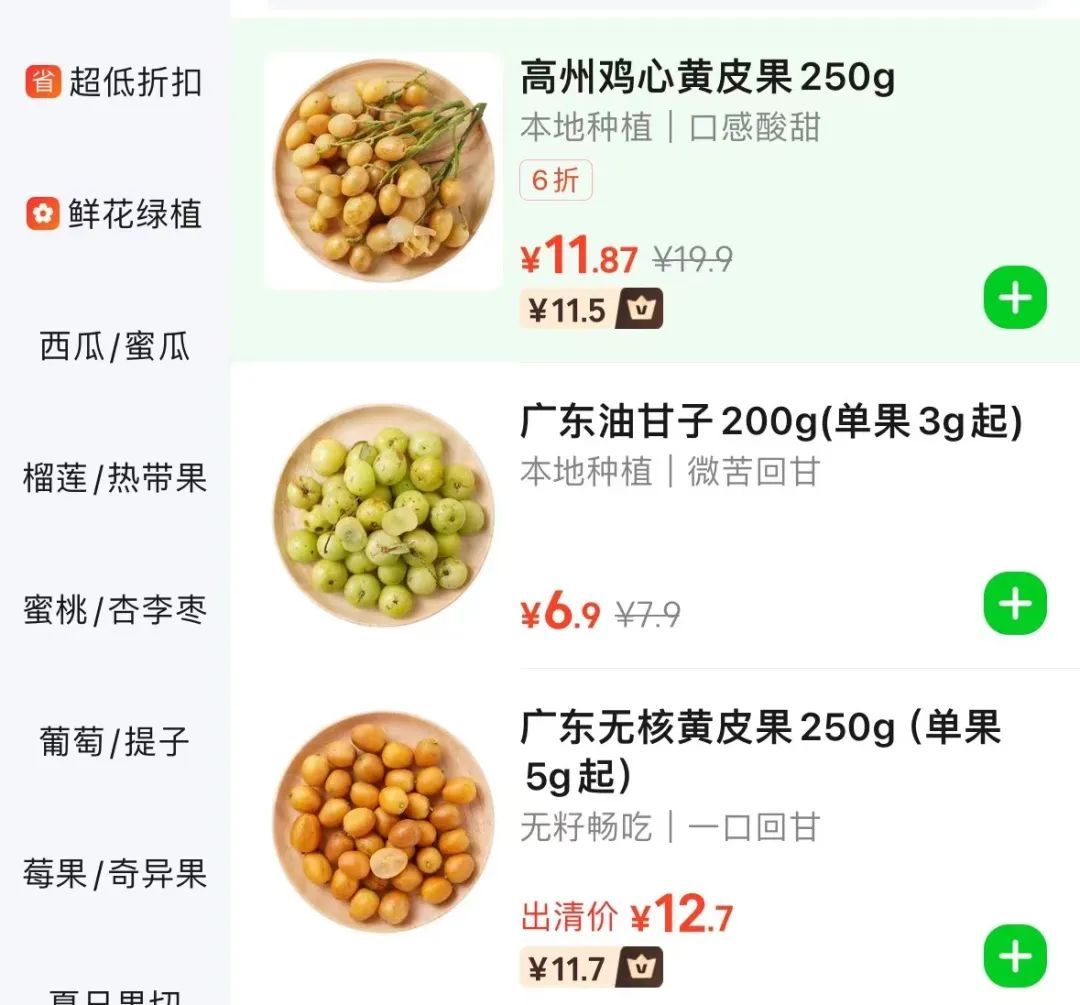The width and height of the screenshot is (1080, 1005).
Task: Open the 高州鸡心黄皮果 product image
Action: coord(383,171)
